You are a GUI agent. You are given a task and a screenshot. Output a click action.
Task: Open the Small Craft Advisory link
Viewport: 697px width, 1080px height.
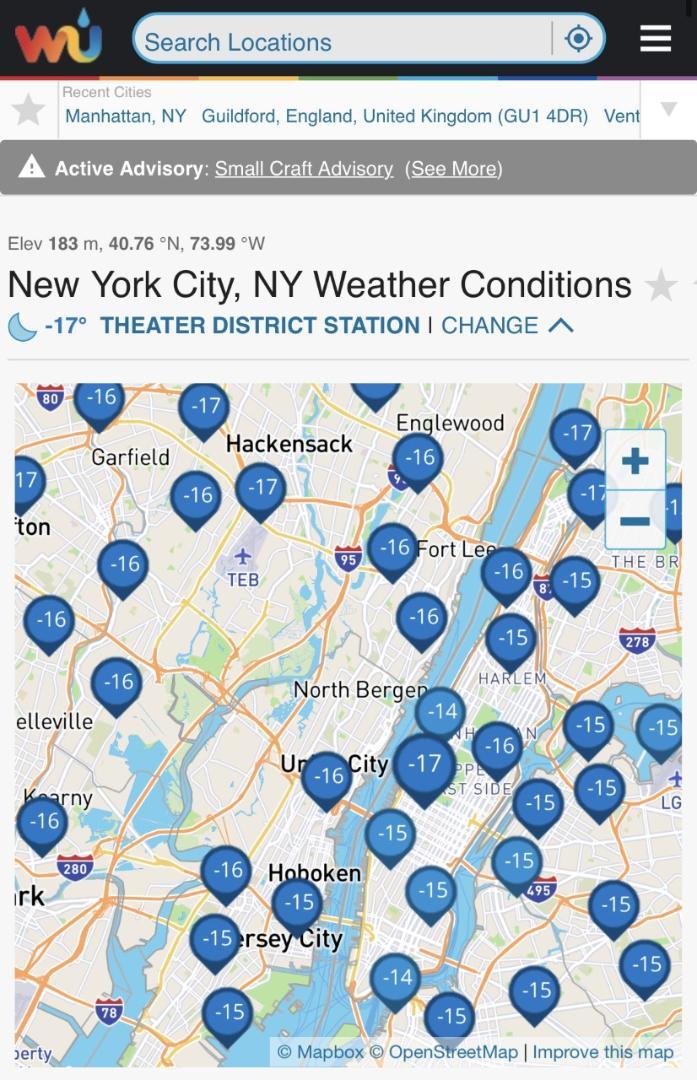303,168
